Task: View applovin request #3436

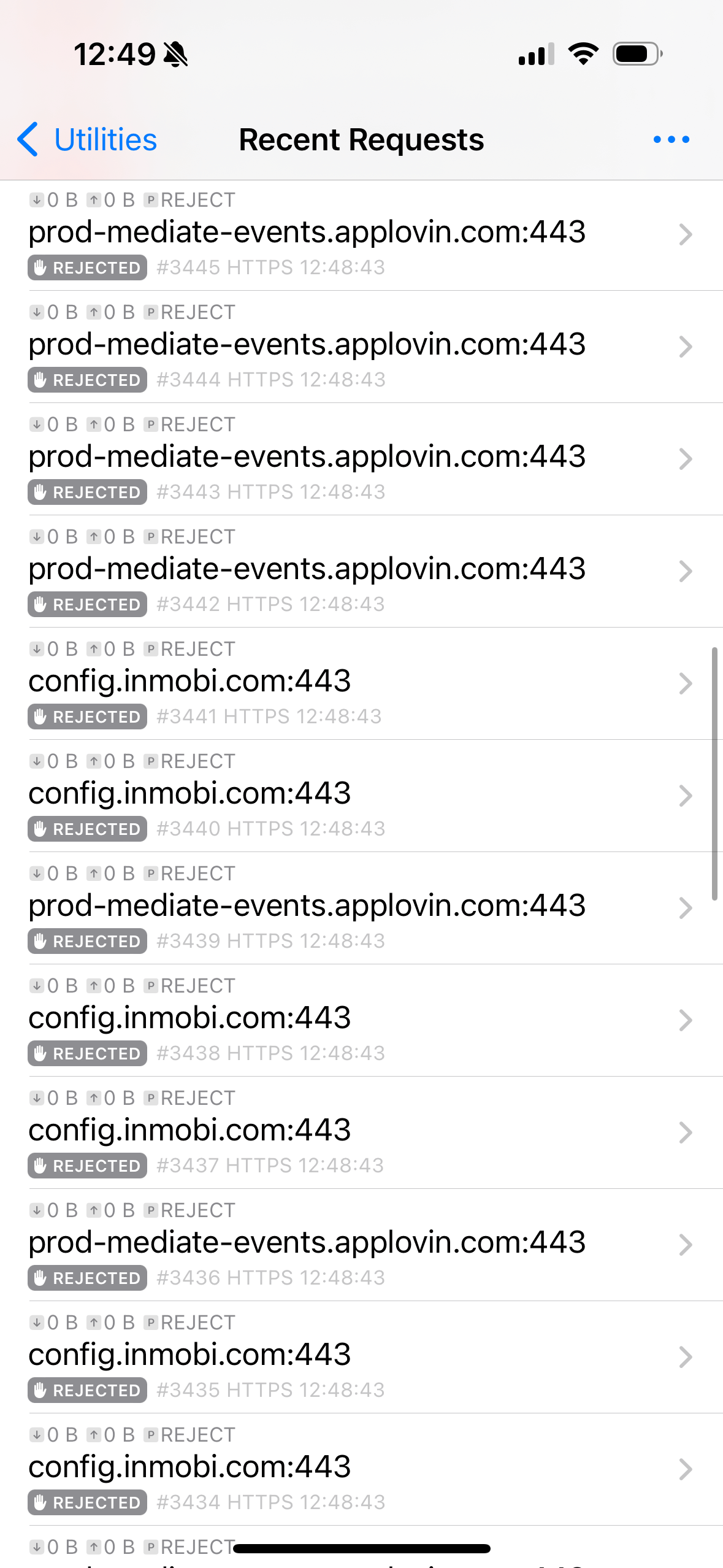Action: pos(361,1245)
